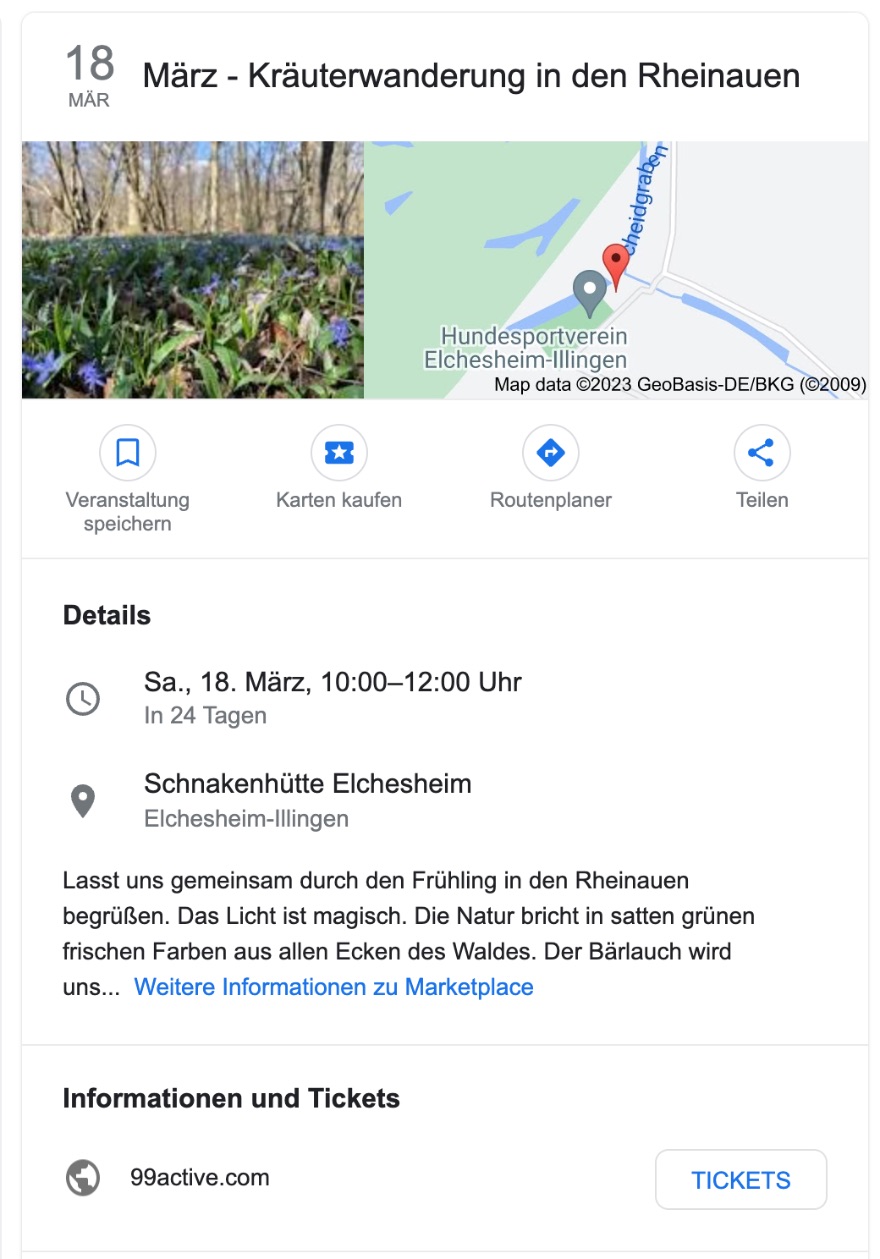Open Routenplaner for directions
The height and width of the screenshot is (1259, 880).
551,454
